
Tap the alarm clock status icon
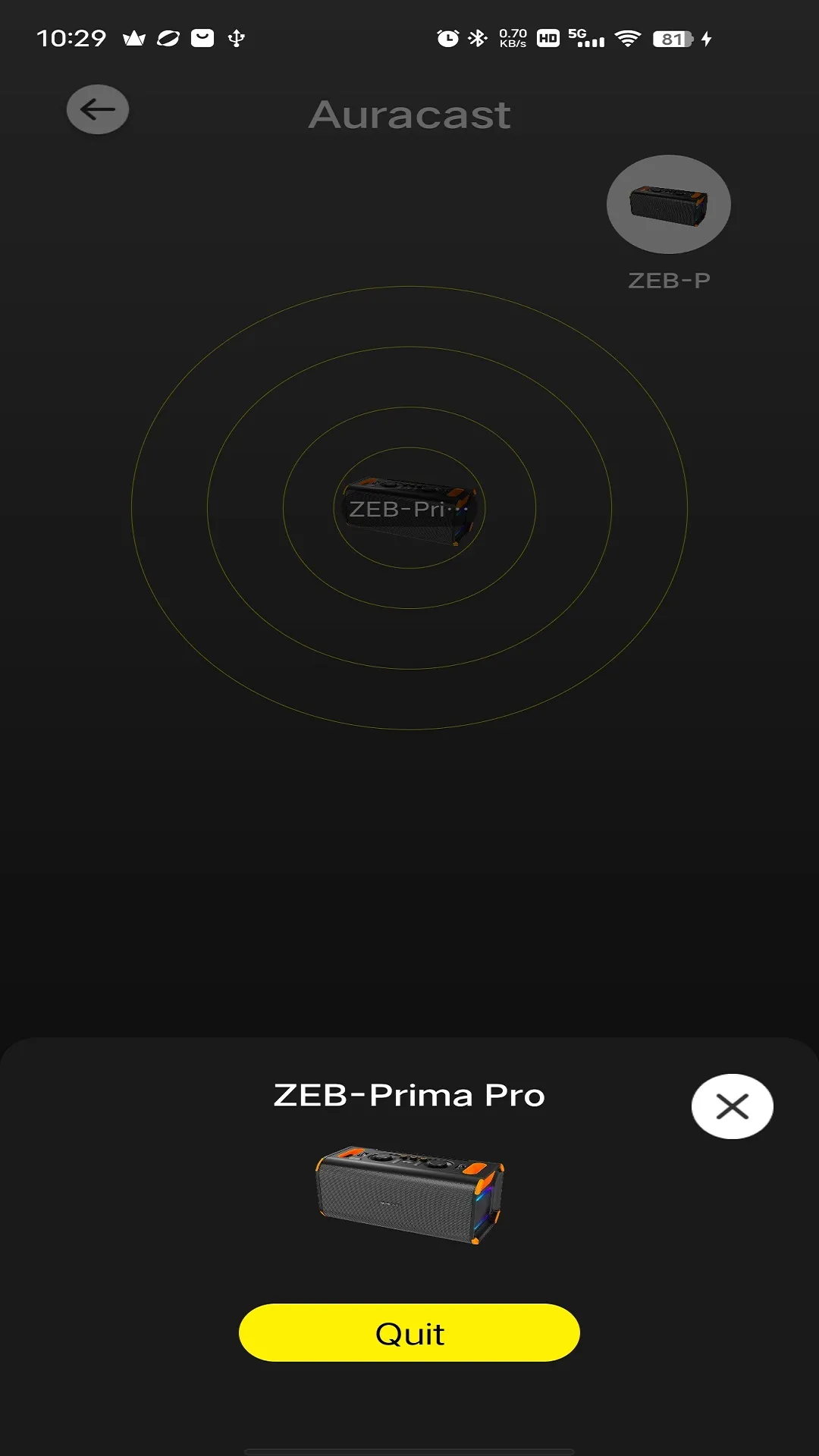(x=447, y=38)
